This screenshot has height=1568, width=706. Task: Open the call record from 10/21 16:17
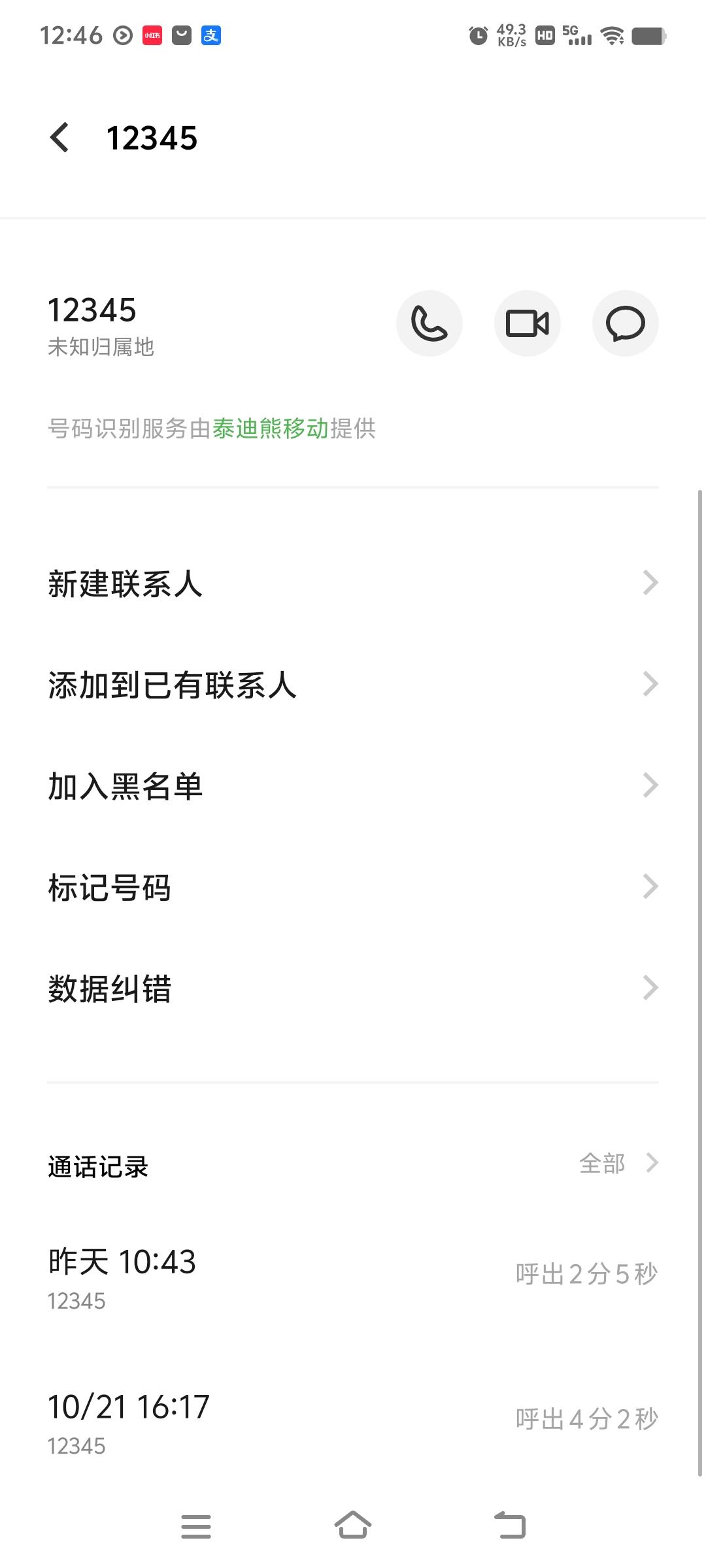pyautogui.click(x=353, y=1418)
